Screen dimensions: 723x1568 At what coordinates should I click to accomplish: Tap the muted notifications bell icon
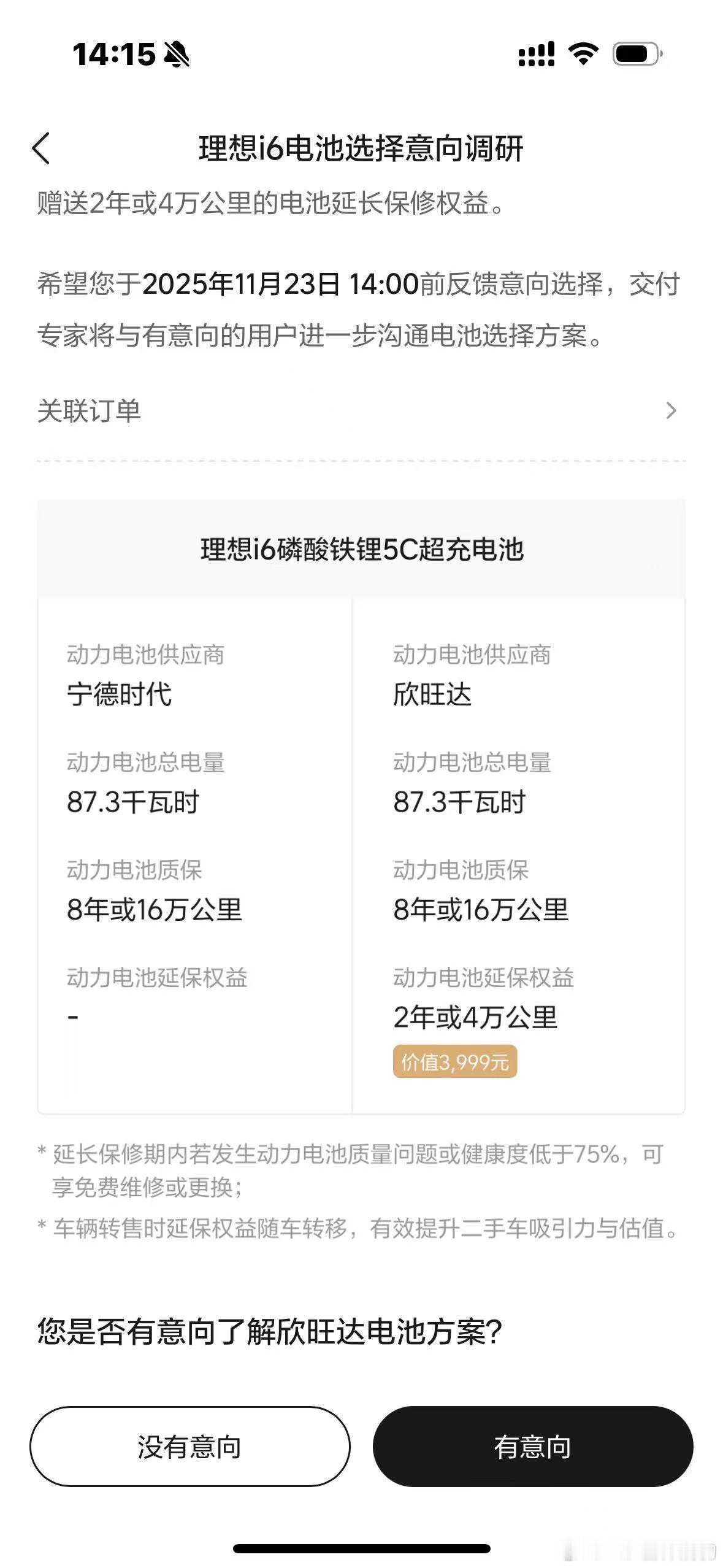pyautogui.click(x=176, y=55)
